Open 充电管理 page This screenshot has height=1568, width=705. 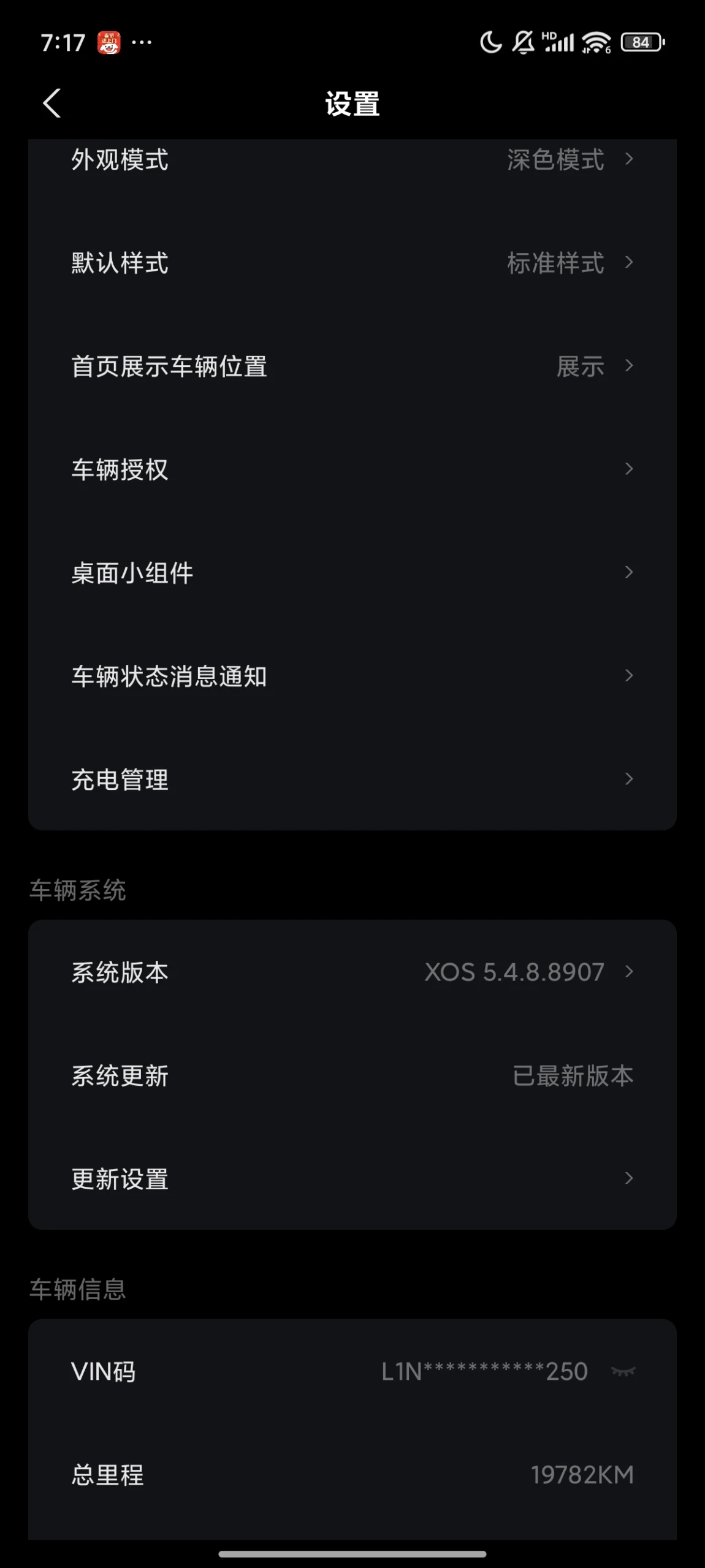pyautogui.click(x=352, y=779)
